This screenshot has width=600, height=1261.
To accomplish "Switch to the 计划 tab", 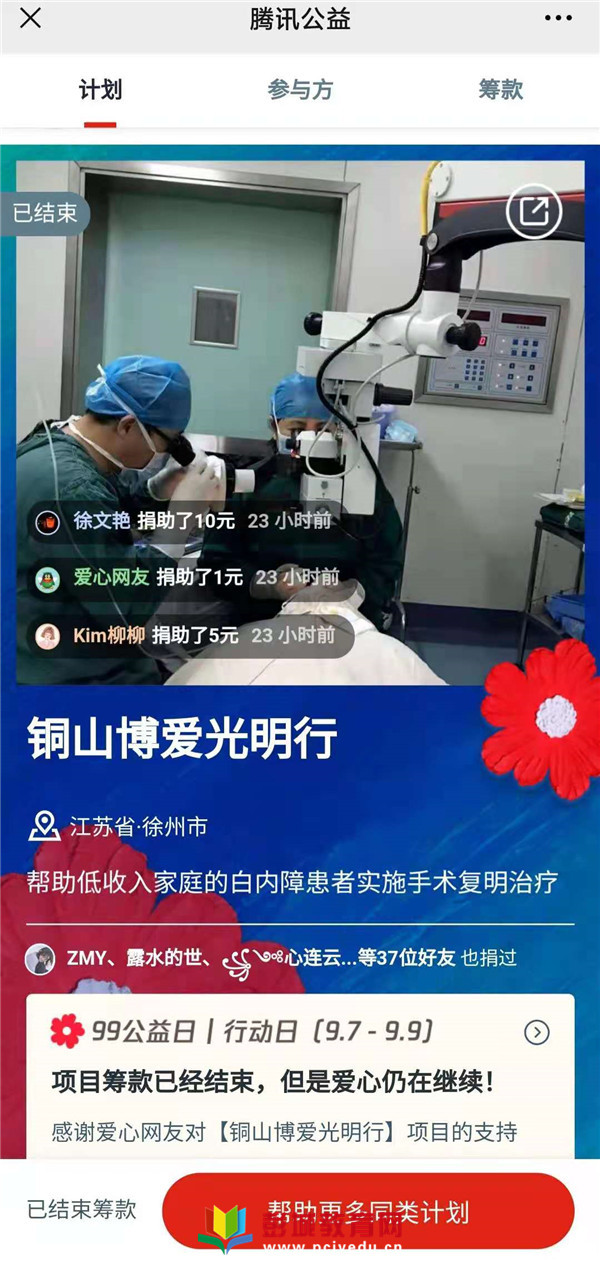I will coord(100,90).
